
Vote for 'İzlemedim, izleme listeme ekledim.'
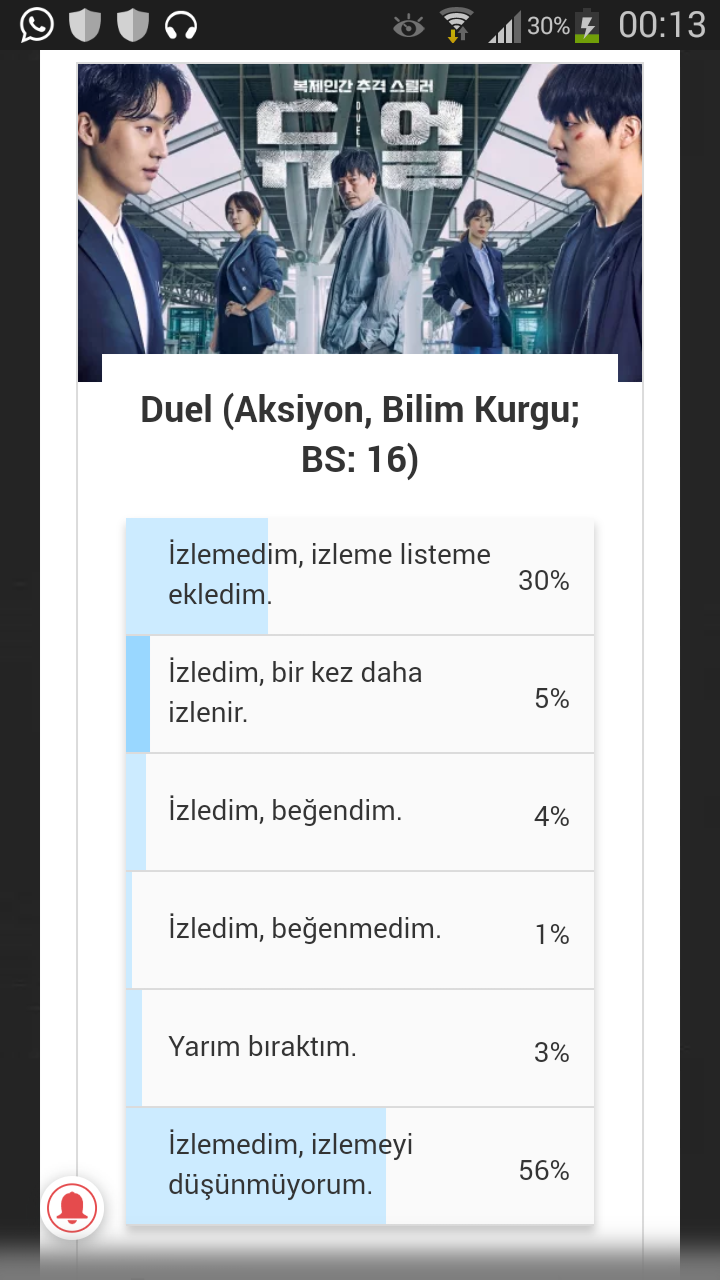coord(360,577)
